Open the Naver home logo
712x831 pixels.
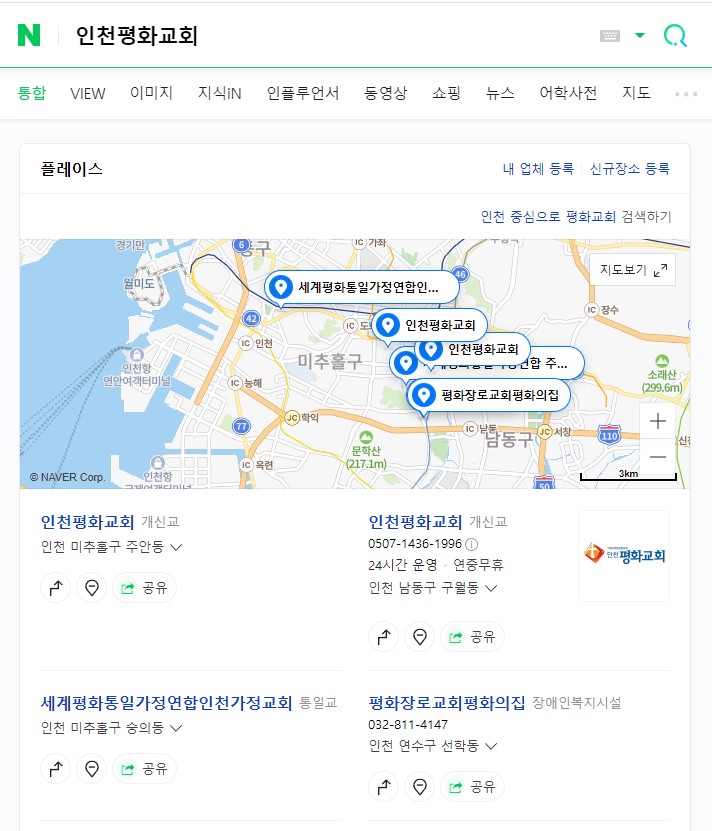29,35
